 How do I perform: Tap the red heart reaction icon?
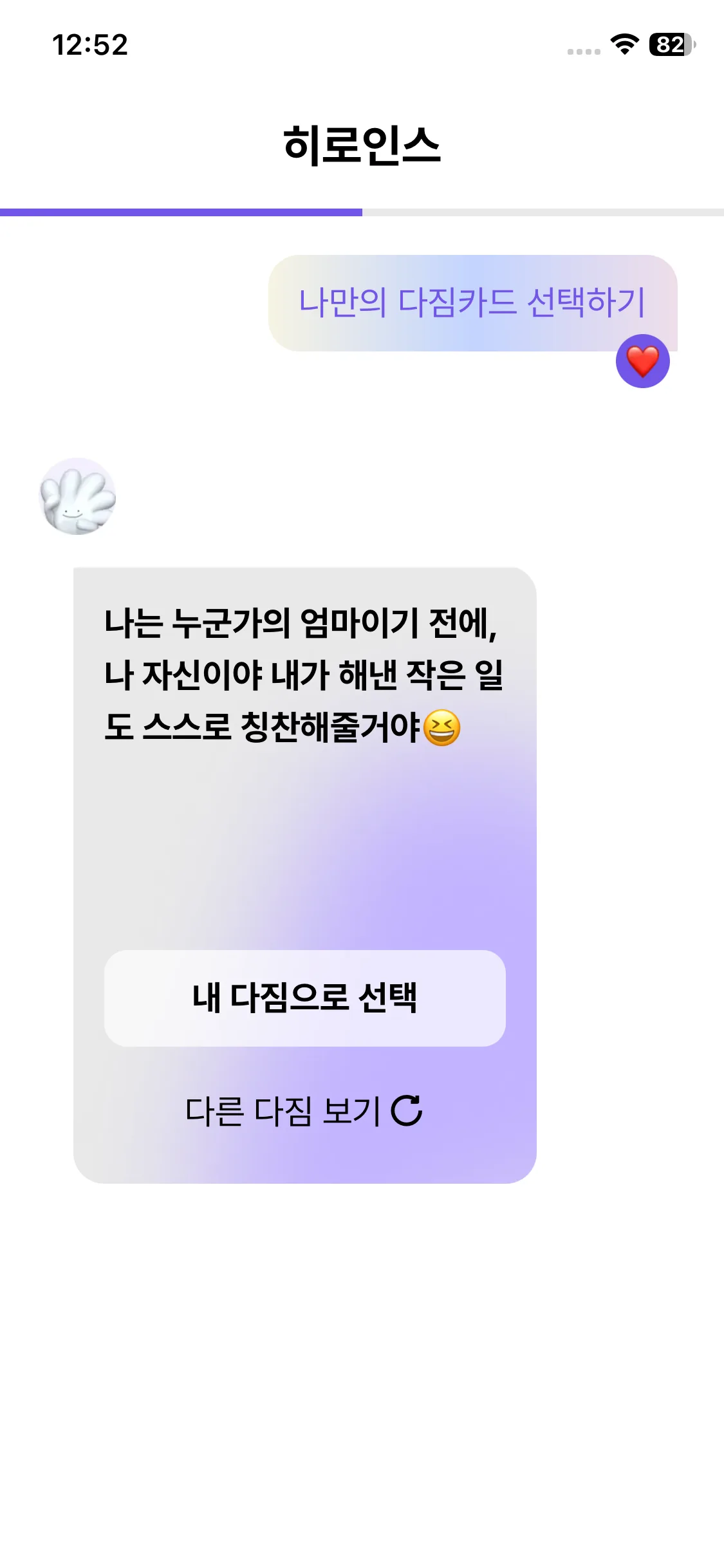642,361
